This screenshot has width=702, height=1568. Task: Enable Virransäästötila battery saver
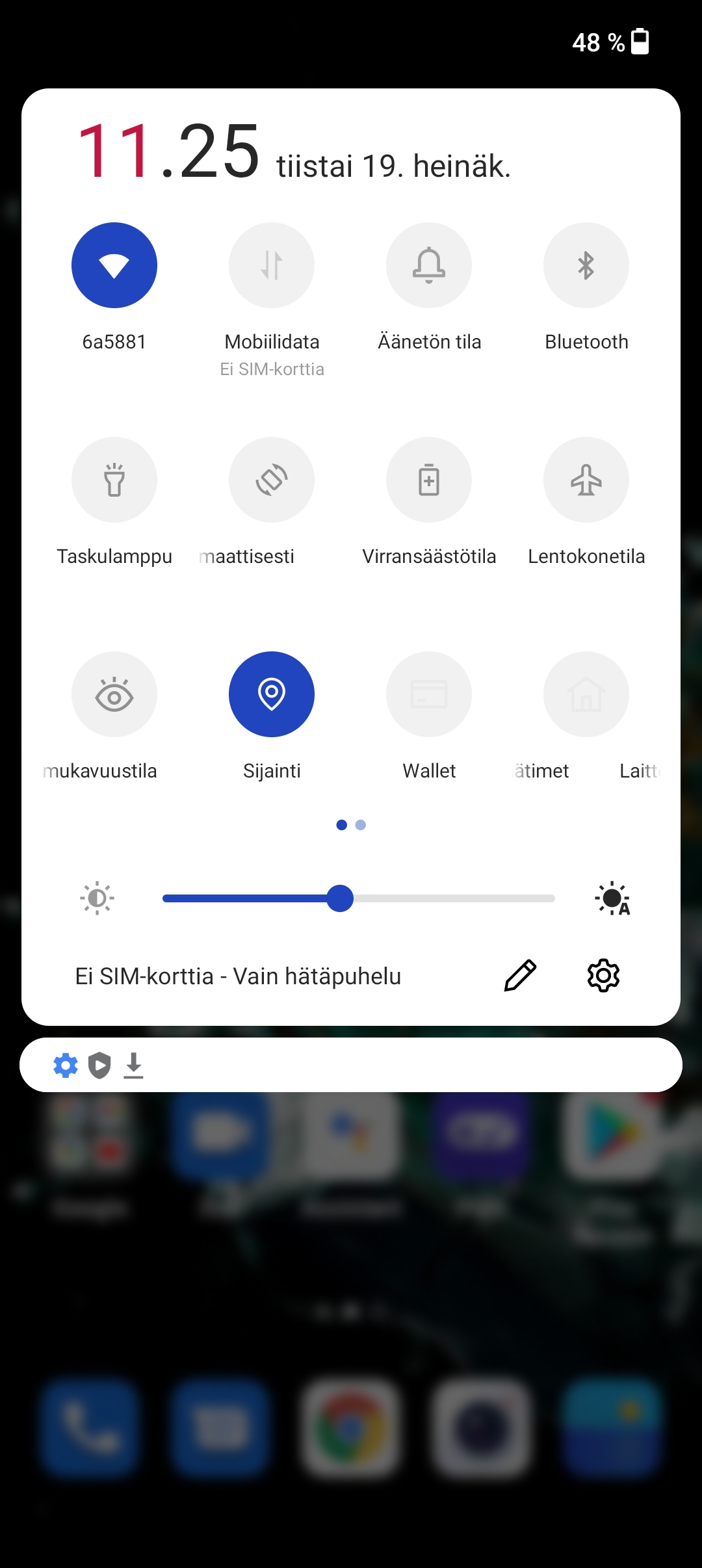(429, 480)
